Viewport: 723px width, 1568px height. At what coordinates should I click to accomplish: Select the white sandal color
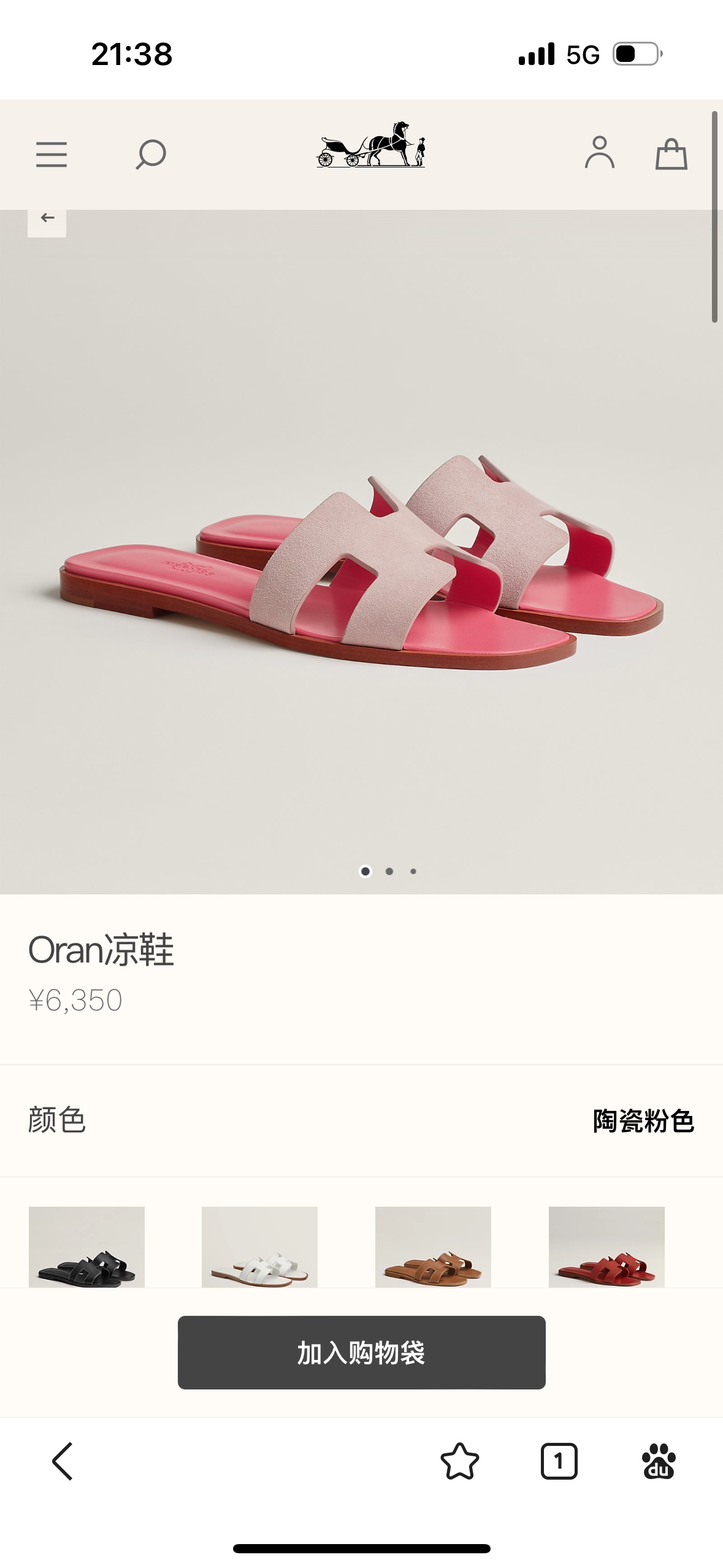260,1247
